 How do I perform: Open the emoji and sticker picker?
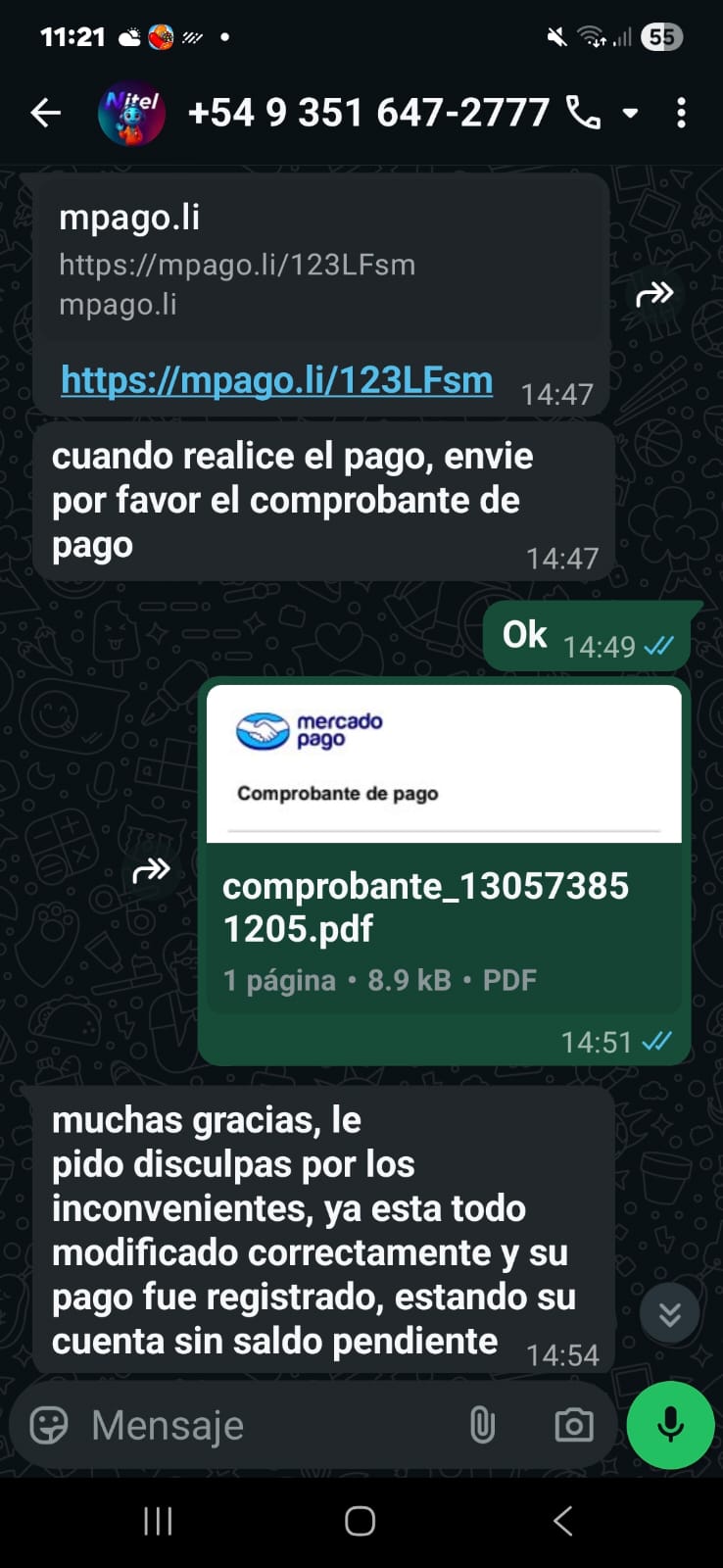coord(49,1425)
